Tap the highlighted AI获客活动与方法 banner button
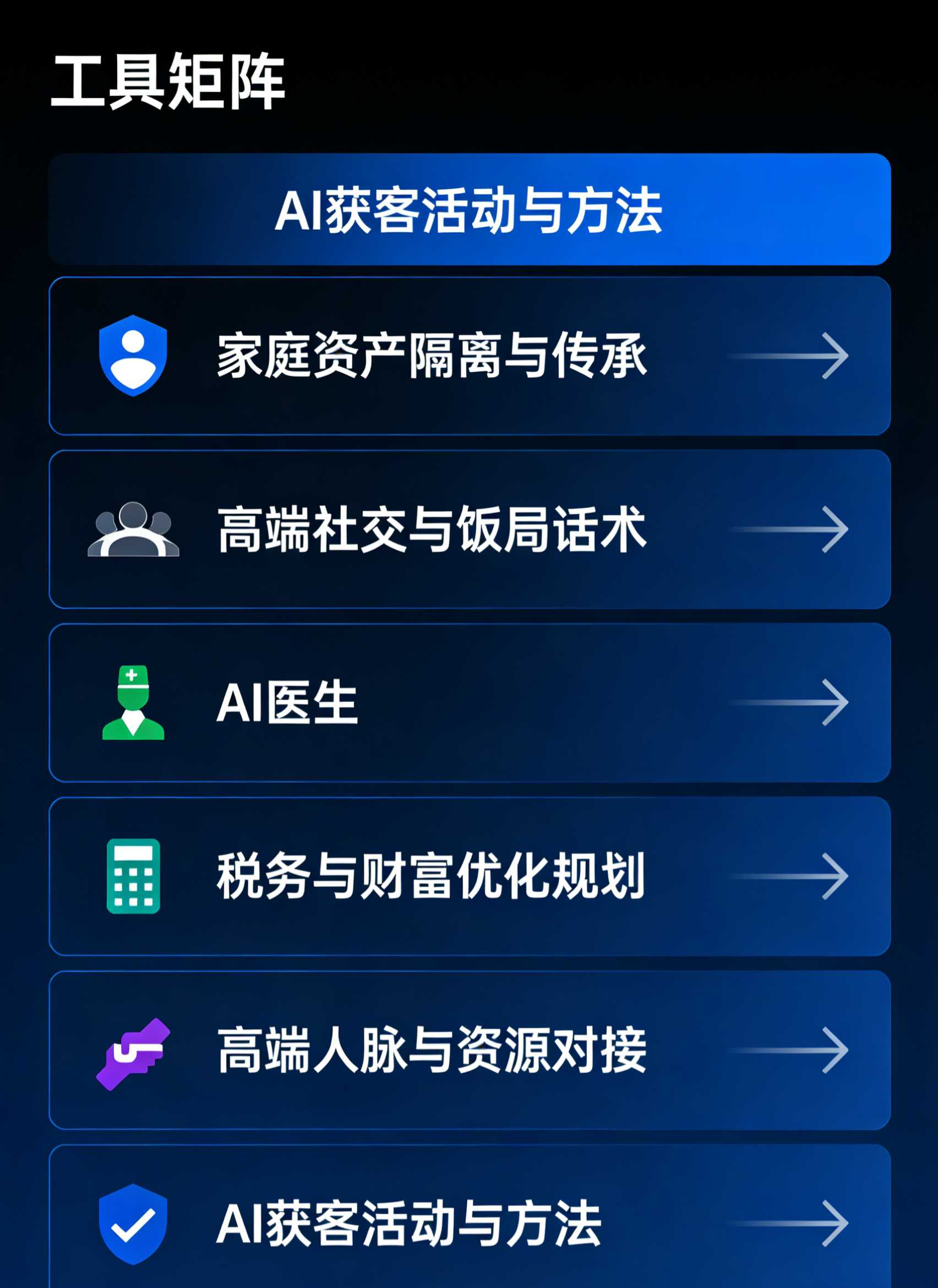The width and height of the screenshot is (938, 1288). pyautogui.click(x=469, y=210)
